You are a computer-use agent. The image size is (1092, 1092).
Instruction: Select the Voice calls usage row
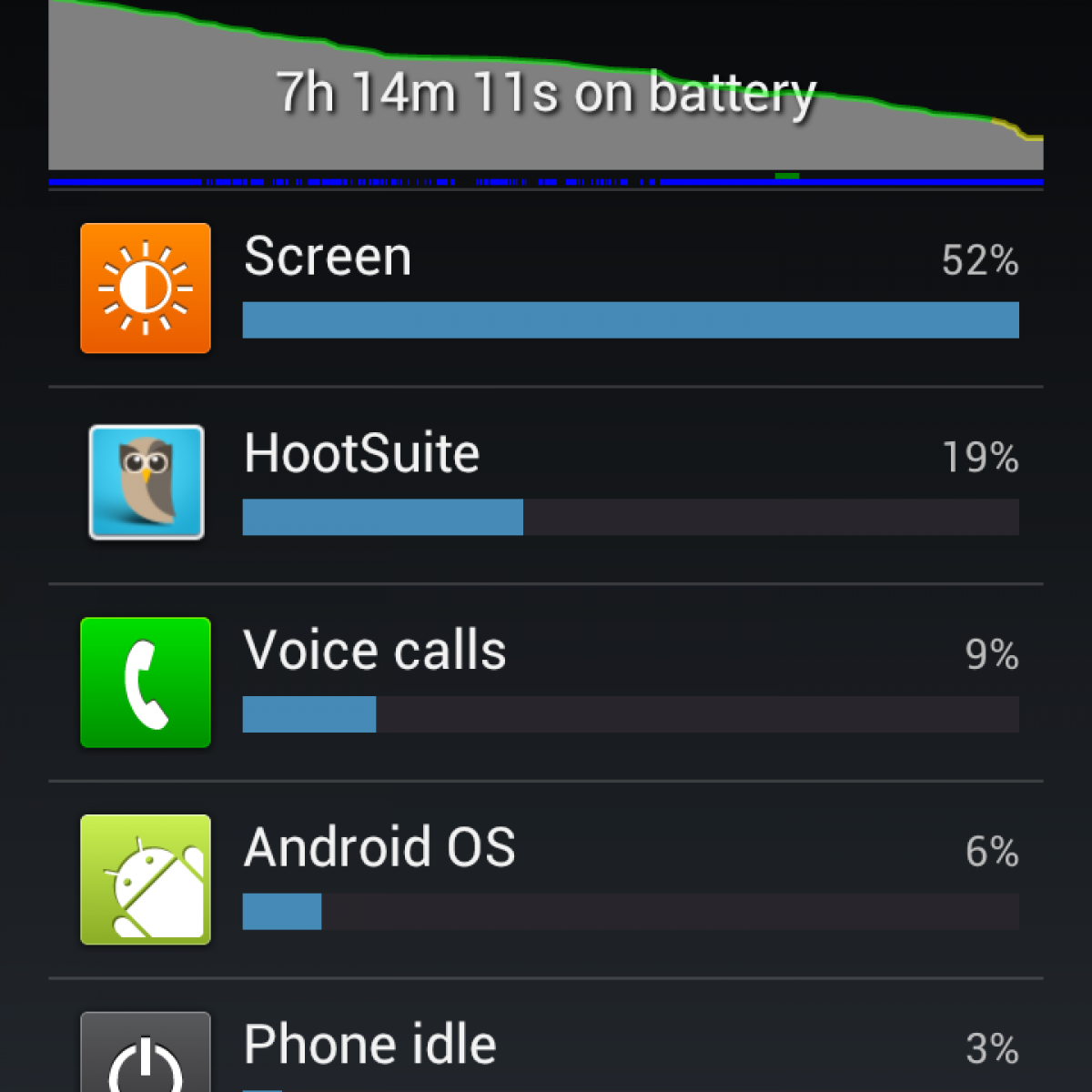tap(546, 682)
